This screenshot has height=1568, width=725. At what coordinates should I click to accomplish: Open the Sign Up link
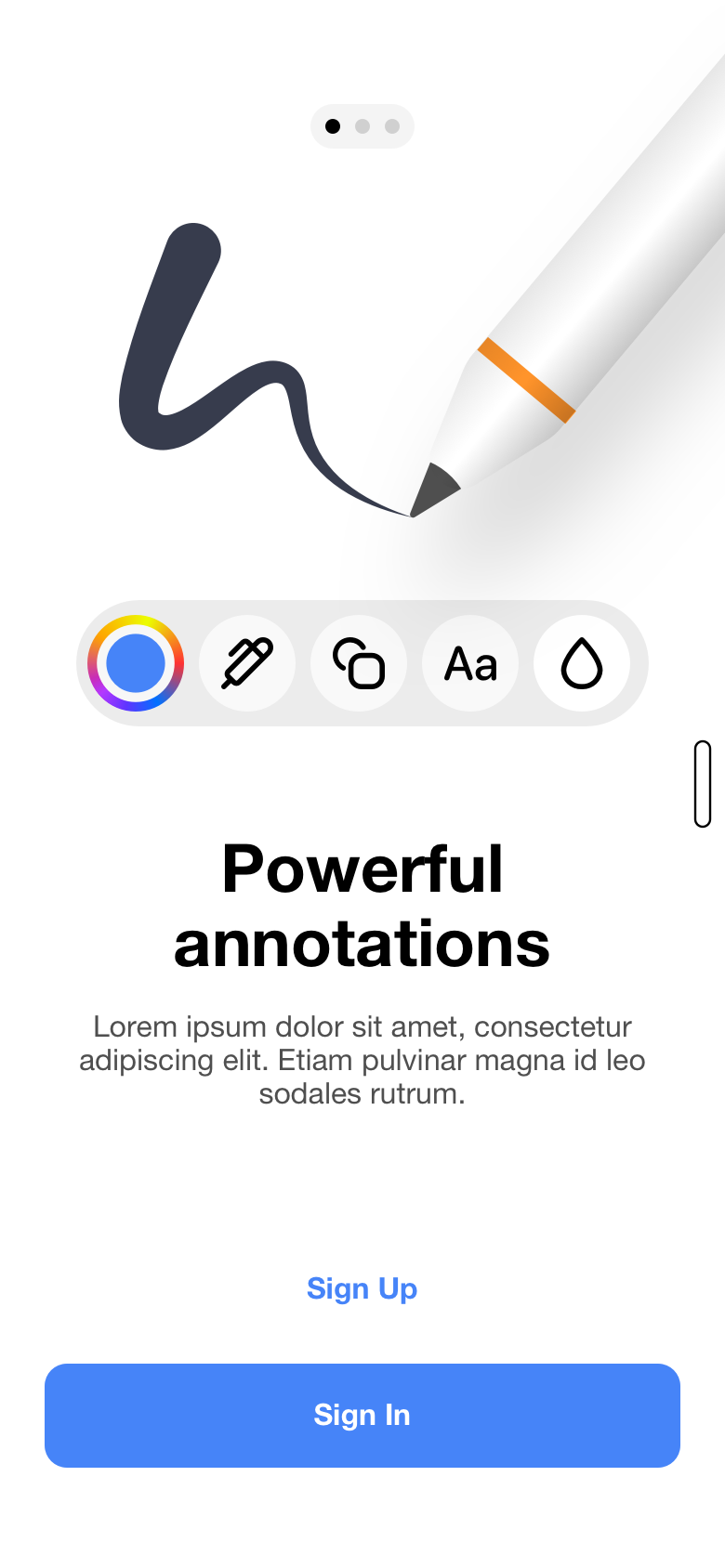[362, 1288]
